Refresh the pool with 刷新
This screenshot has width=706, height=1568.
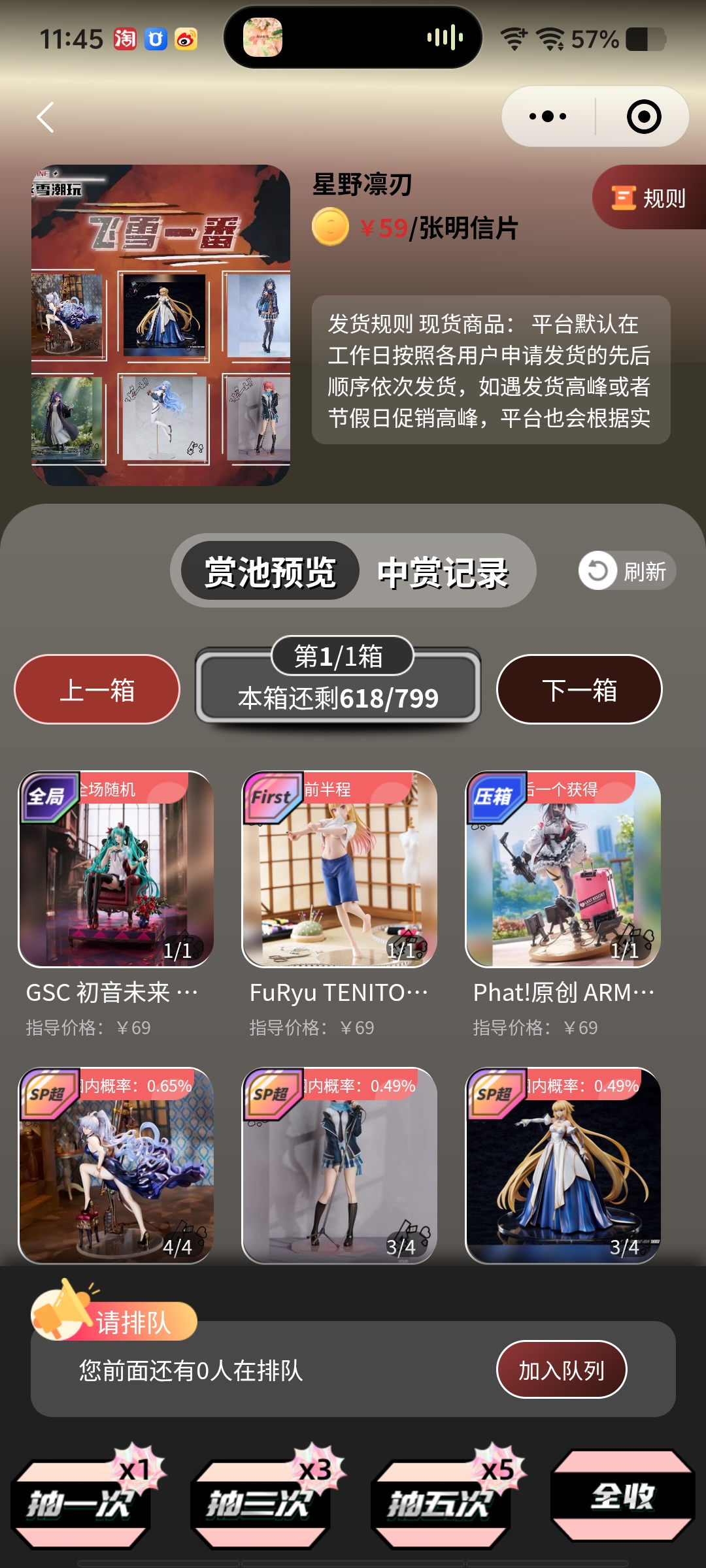coord(627,571)
